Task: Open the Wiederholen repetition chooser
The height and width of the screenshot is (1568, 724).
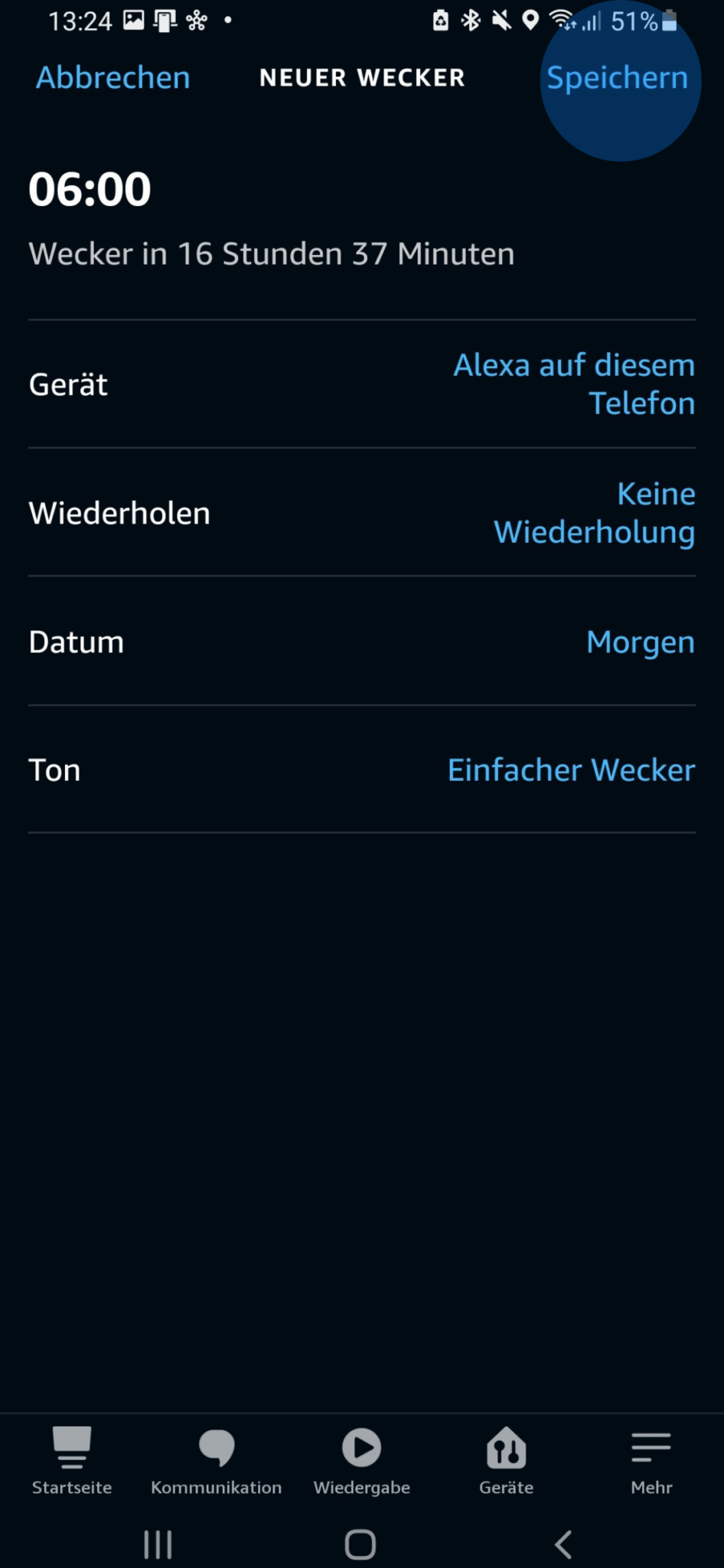Action: pyautogui.click(x=593, y=512)
